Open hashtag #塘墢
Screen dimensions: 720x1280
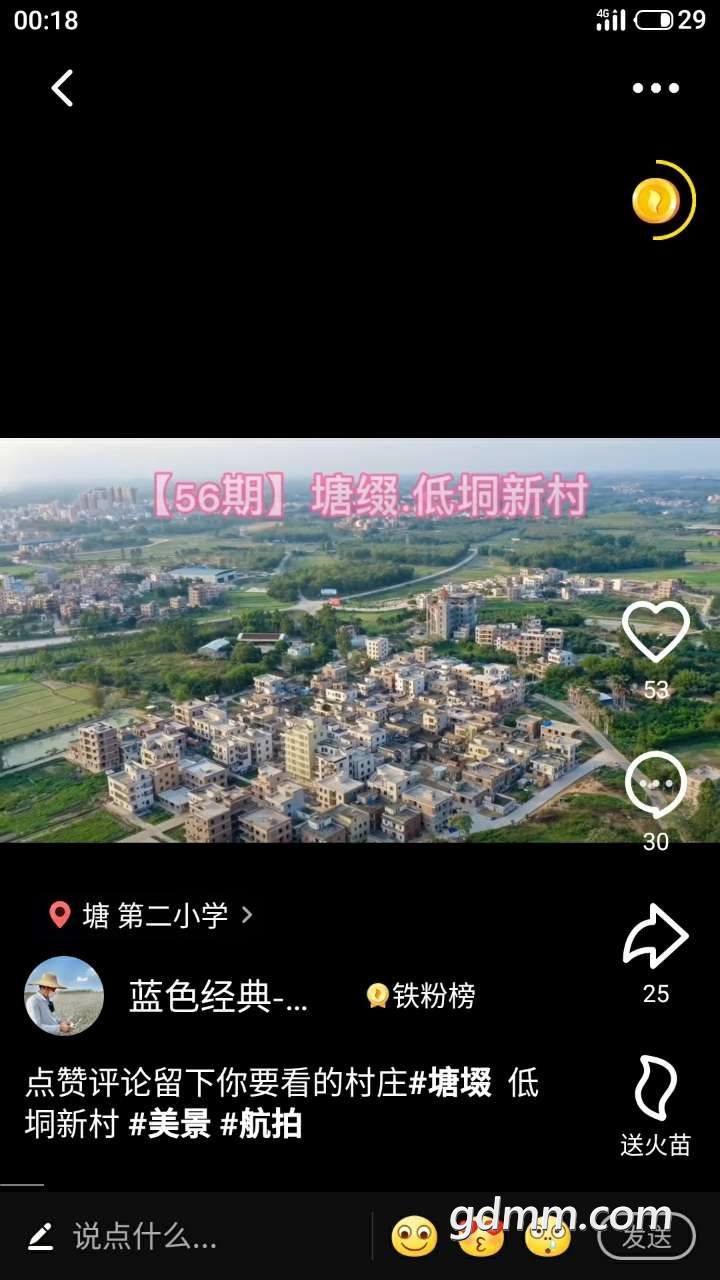click(x=451, y=1083)
